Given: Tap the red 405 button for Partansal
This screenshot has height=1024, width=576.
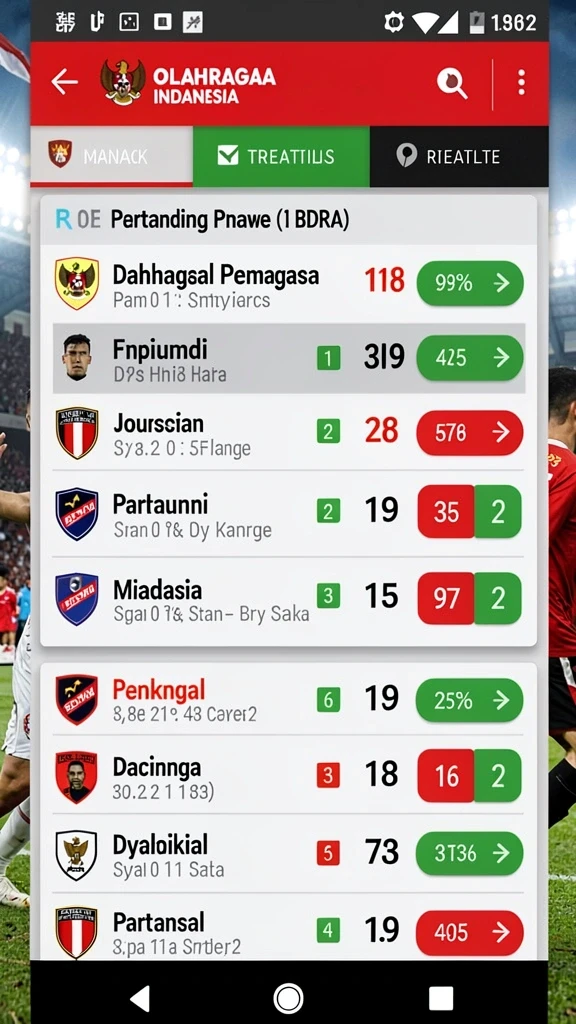Looking at the screenshot, I should click(x=470, y=933).
